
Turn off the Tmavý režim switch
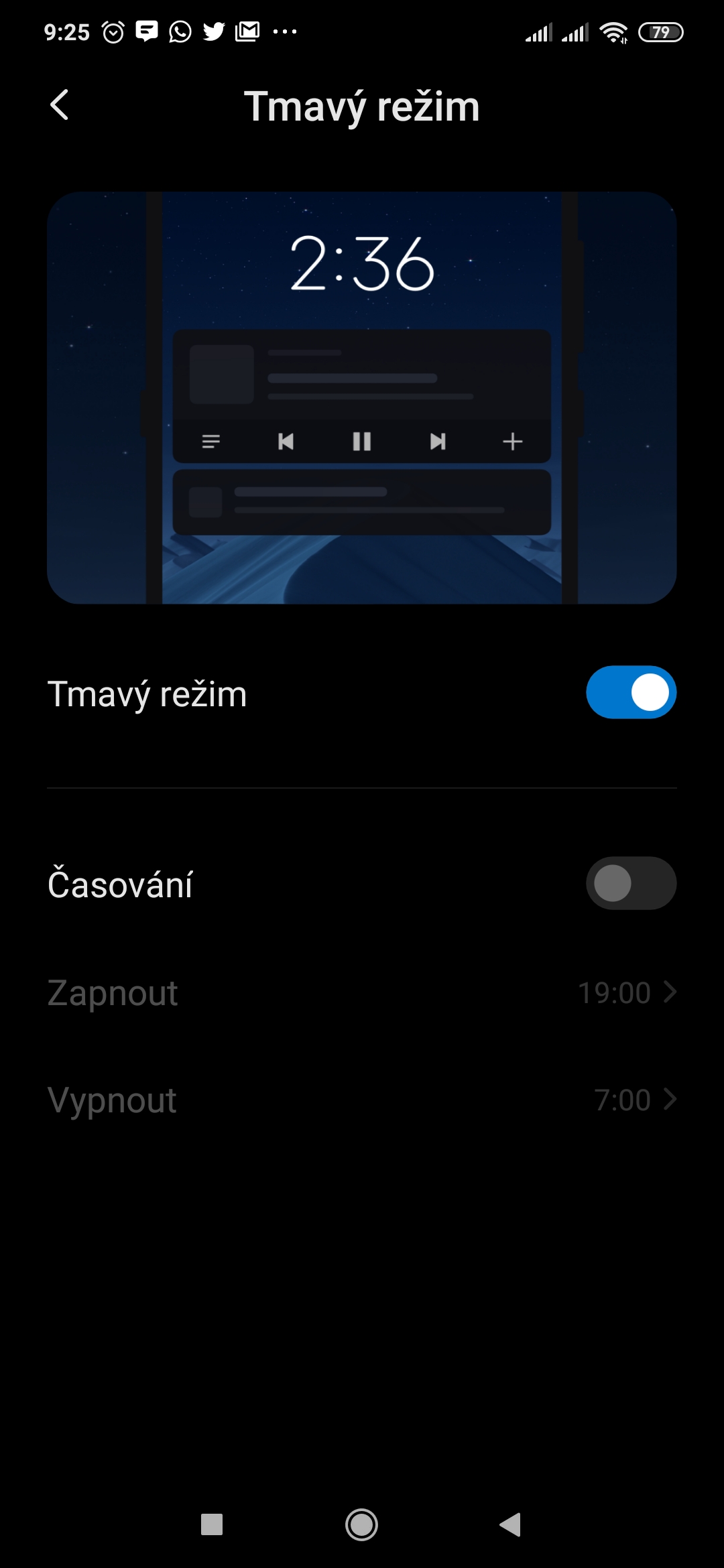pyautogui.click(x=630, y=692)
